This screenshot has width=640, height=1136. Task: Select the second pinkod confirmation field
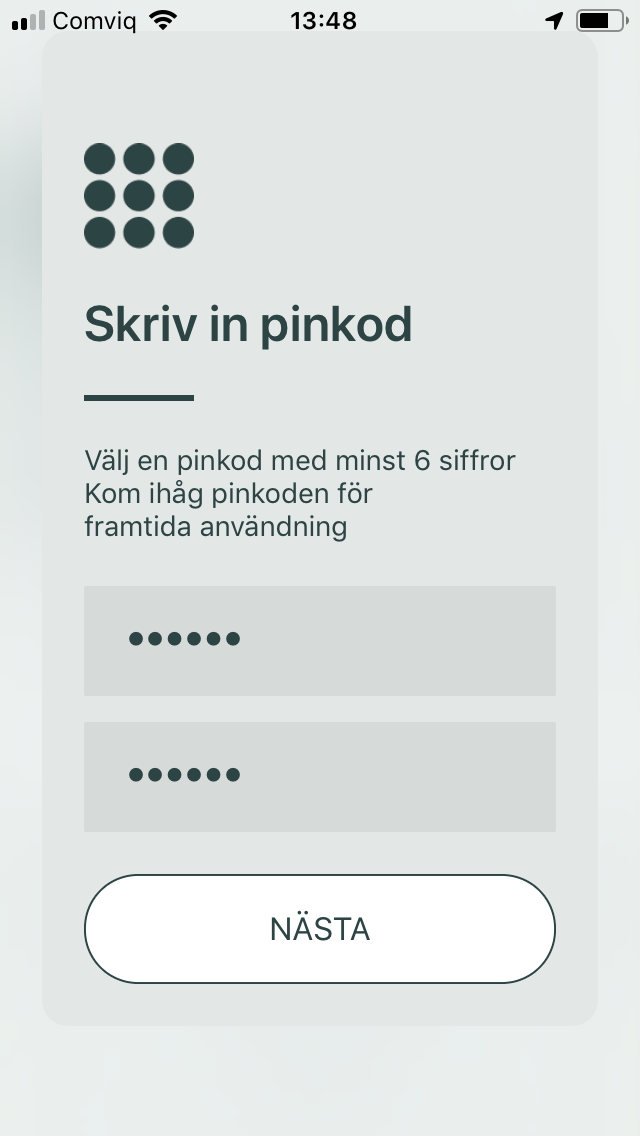point(320,777)
